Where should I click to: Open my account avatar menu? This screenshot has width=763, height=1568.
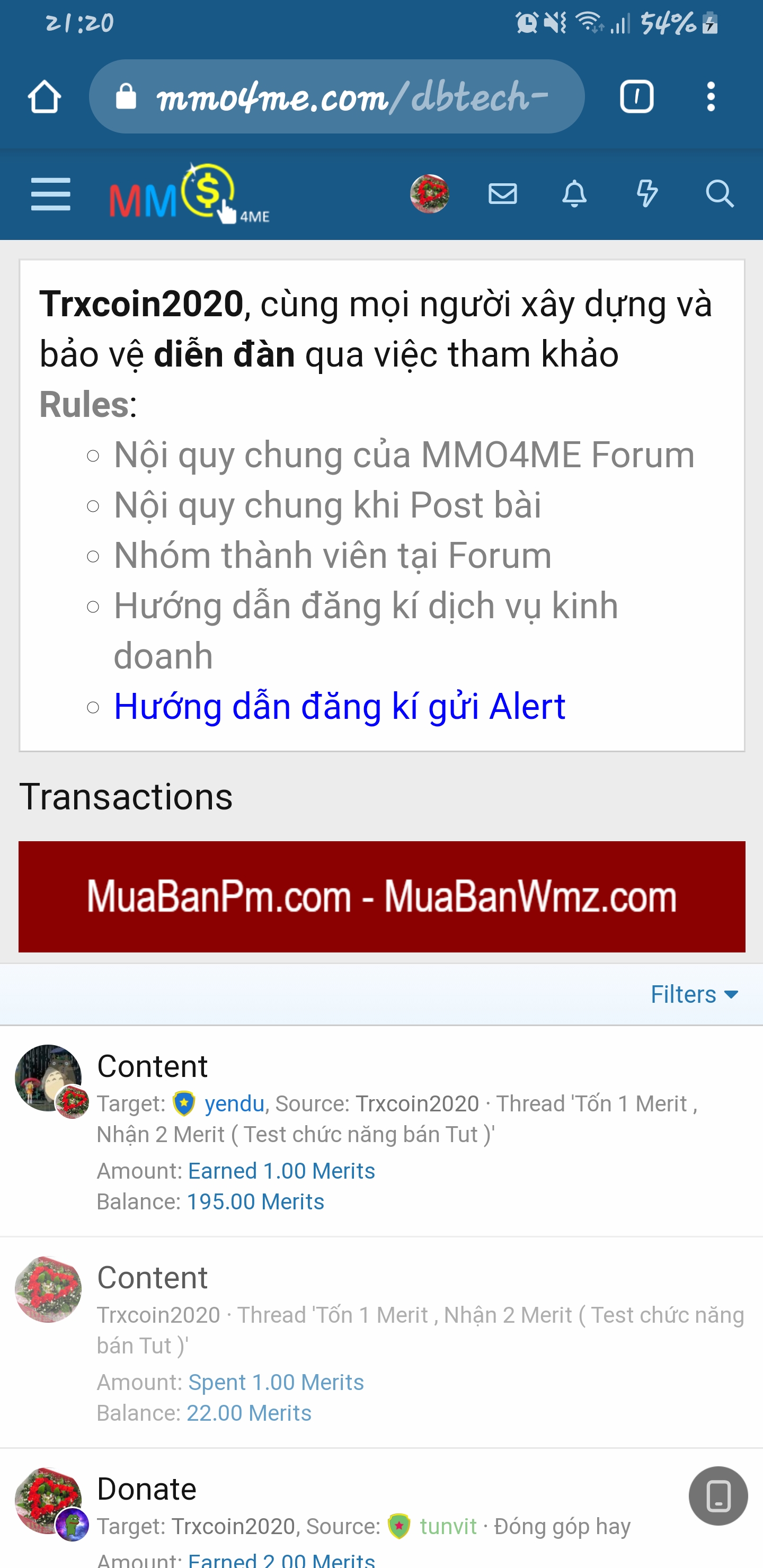coord(429,194)
